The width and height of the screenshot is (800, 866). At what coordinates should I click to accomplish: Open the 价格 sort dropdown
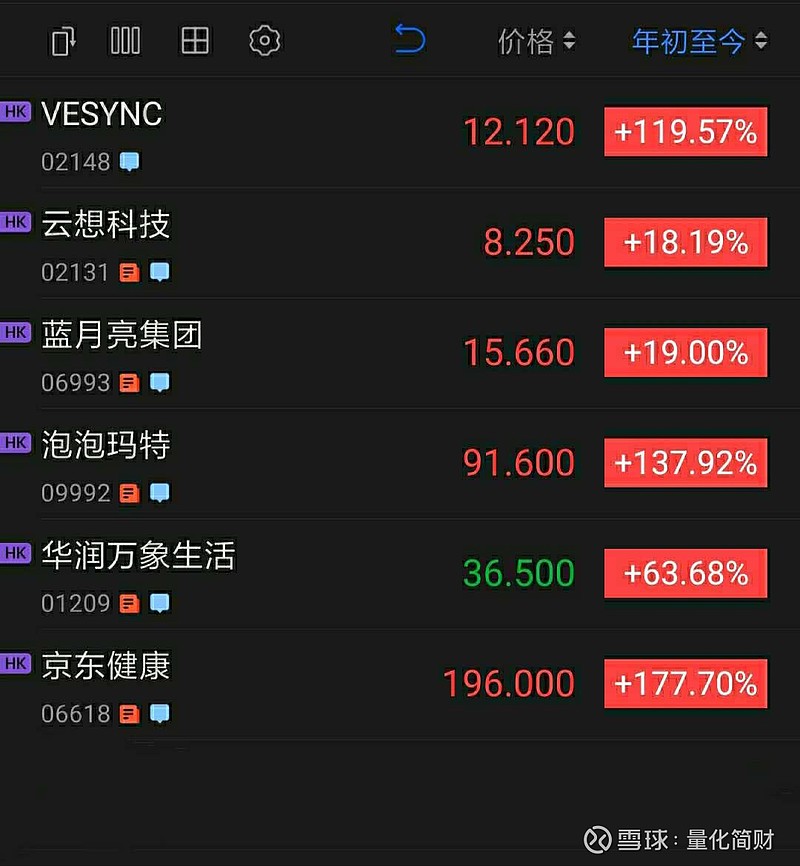[x=537, y=41]
